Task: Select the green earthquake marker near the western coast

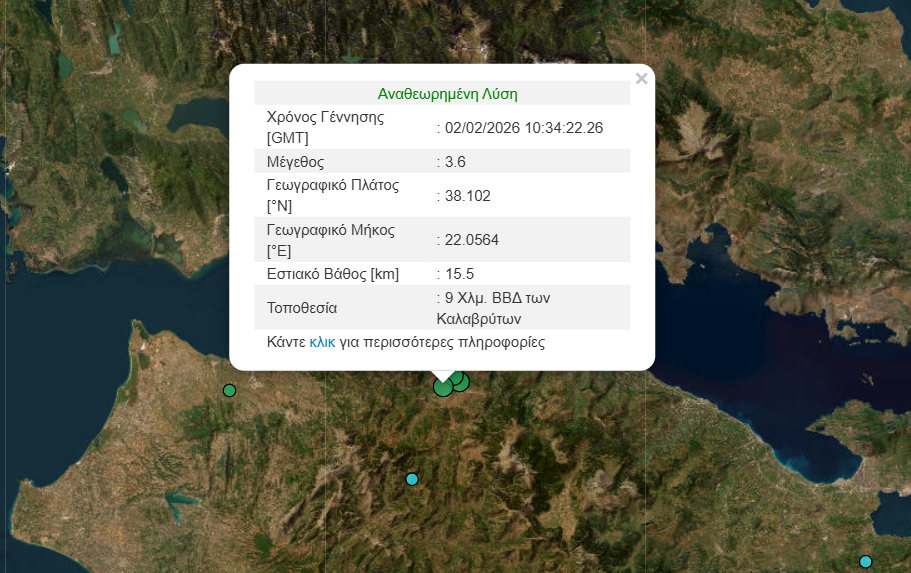Action: click(229, 390)
